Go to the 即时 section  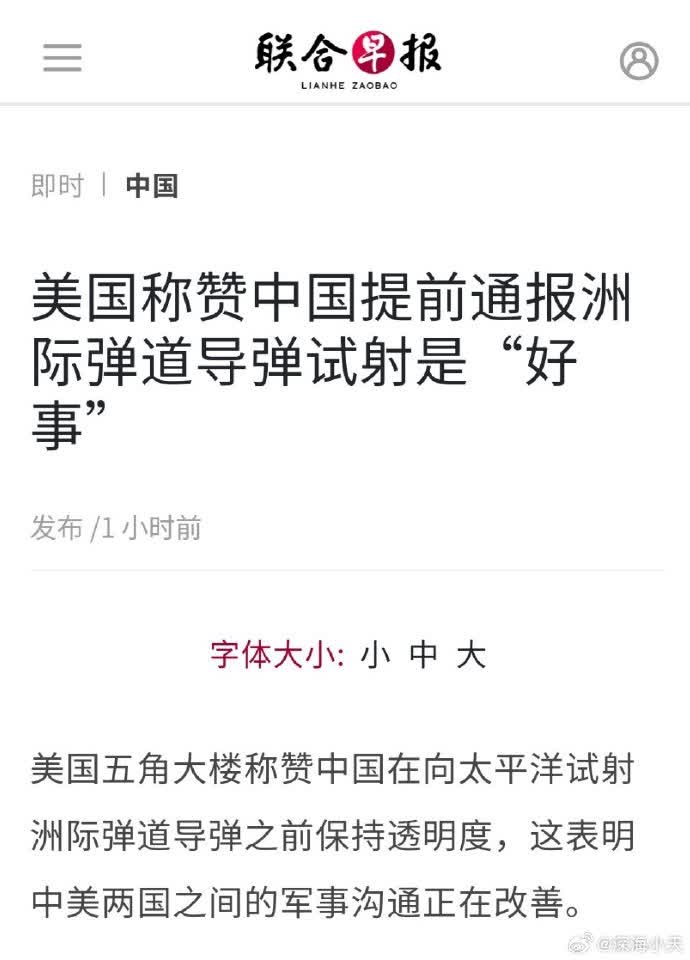(x=57, y=186)
